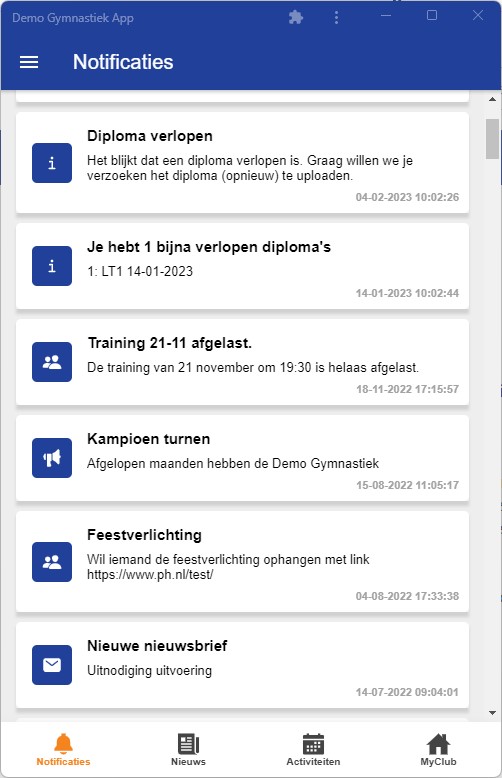Viewport: 502px width, 778px height.
Task: Select the Notificaties tab
Action: 63,750
